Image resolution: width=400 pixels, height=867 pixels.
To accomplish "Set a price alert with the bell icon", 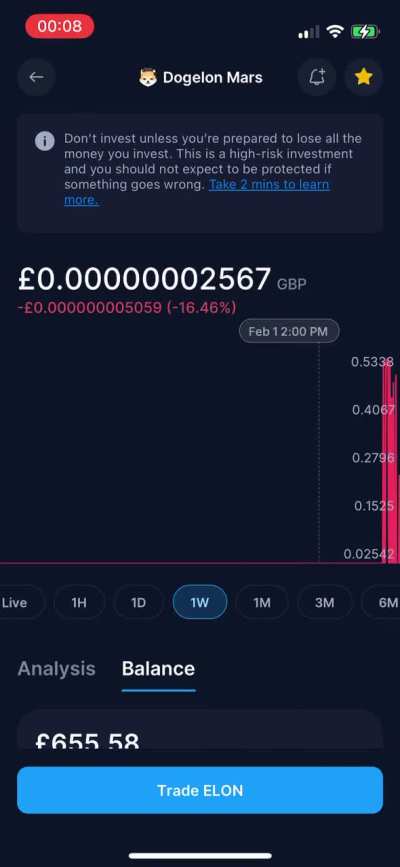I will [317, 77].
